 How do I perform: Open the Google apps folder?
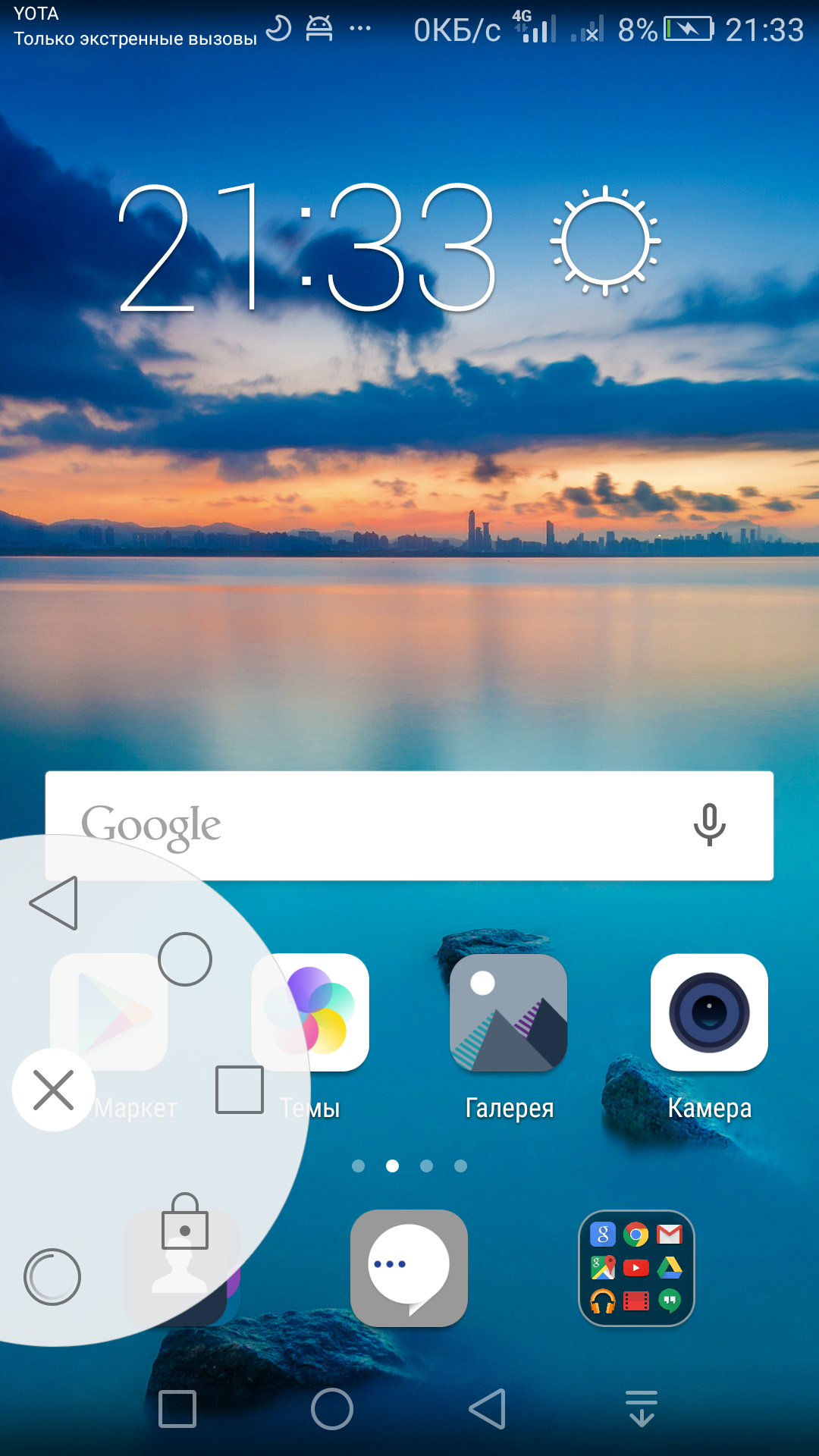coord(637,1268)
